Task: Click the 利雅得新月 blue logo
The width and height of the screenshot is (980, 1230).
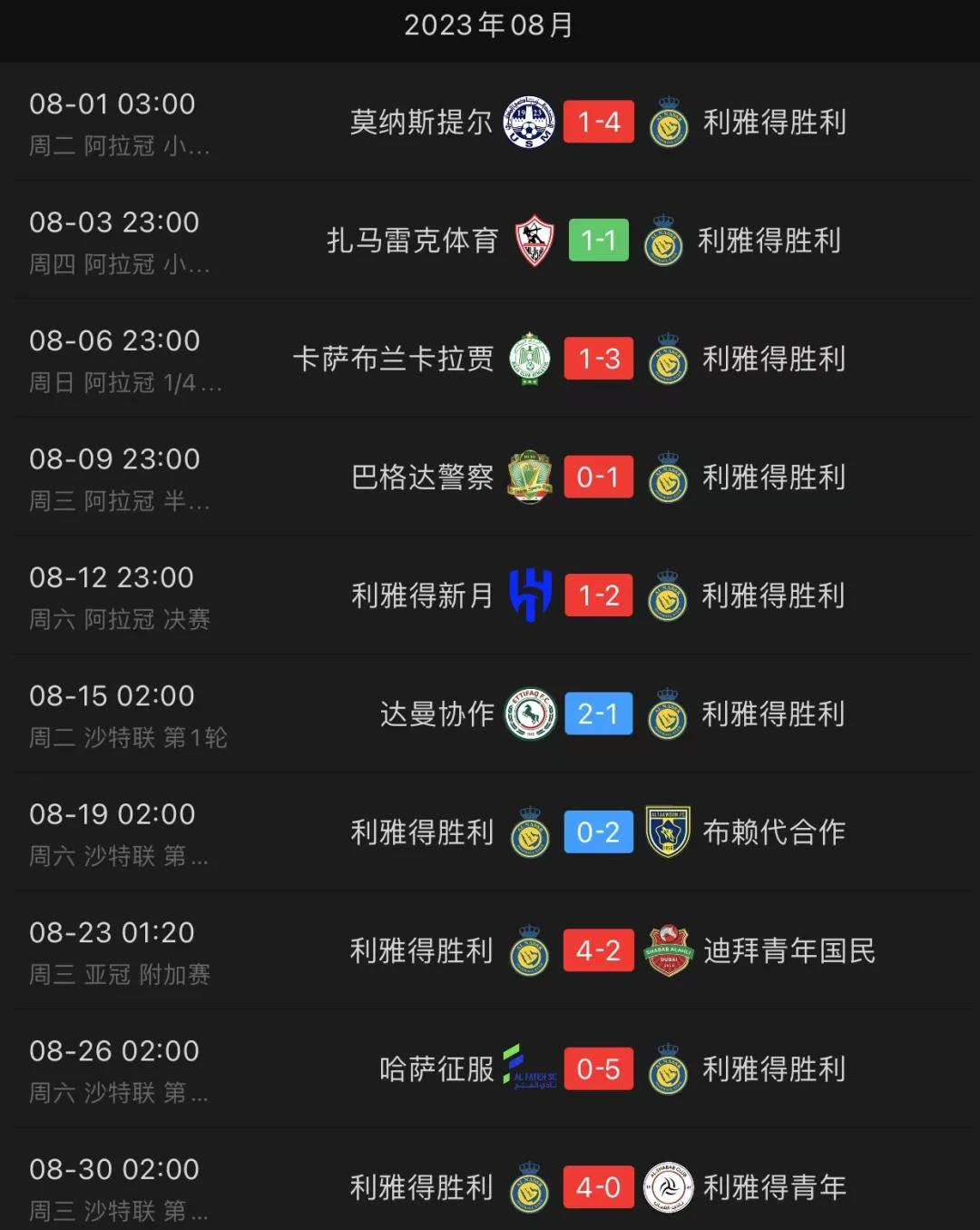Action: [531, 593]
